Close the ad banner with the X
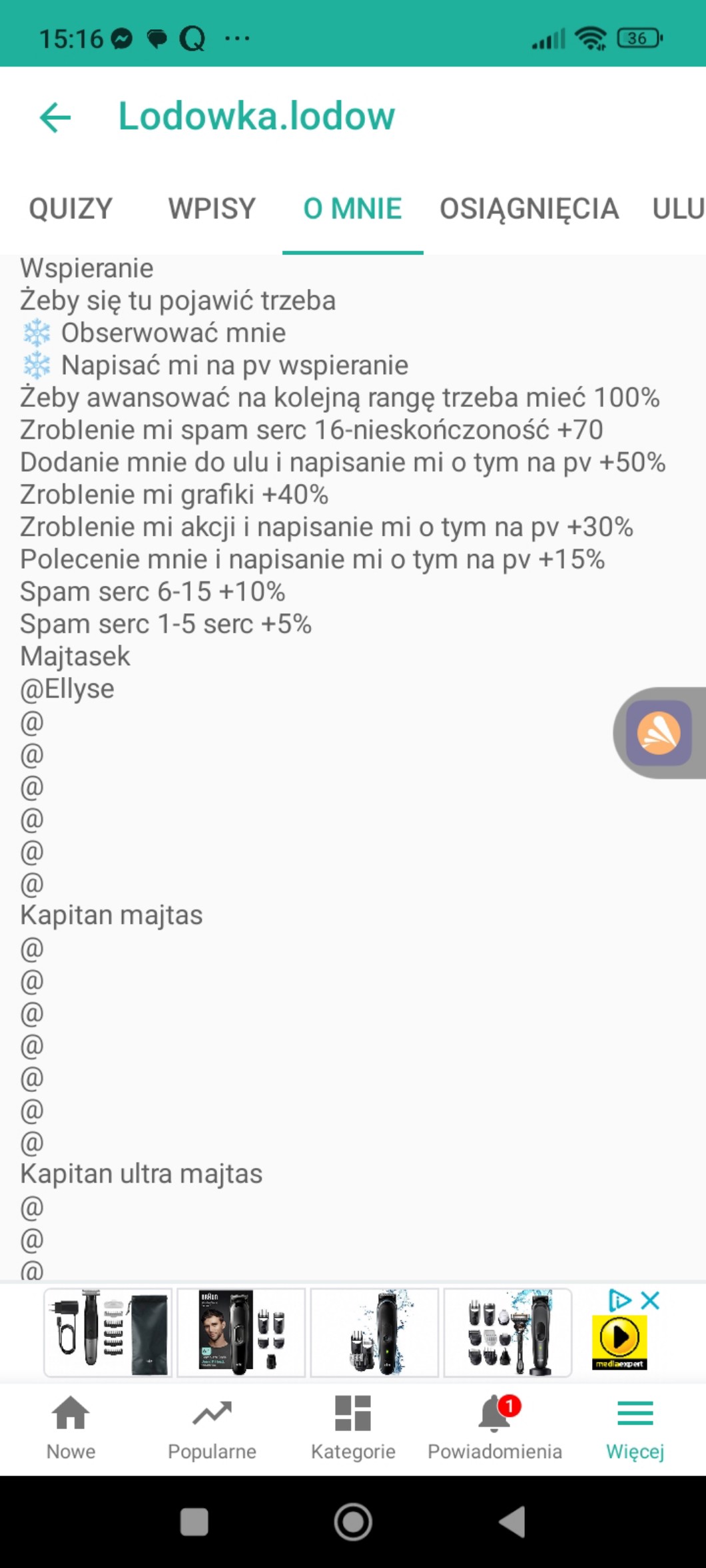The width and height of the screenshot is (706, 1568). (x=650, y=1300)
